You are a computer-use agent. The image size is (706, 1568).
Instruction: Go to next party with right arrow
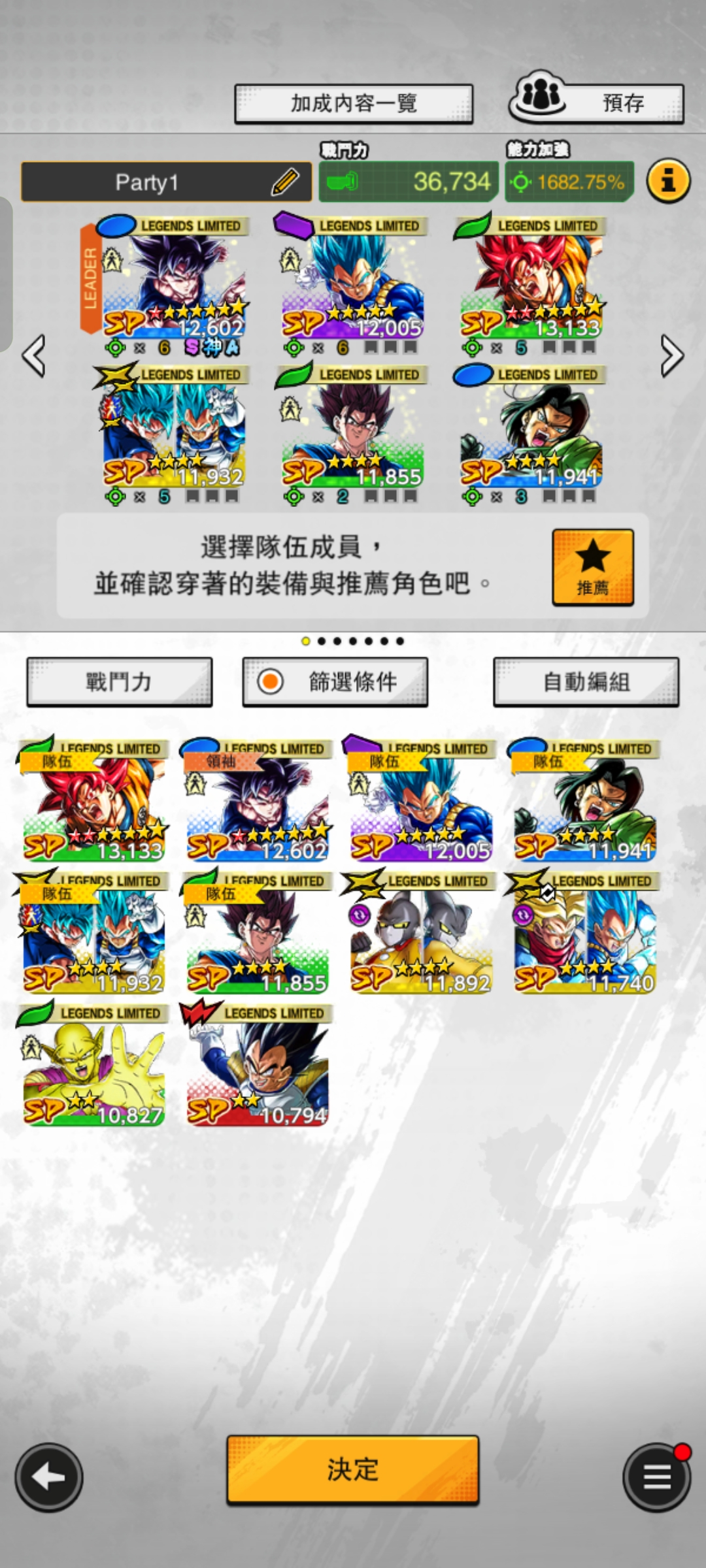(671, 356)
